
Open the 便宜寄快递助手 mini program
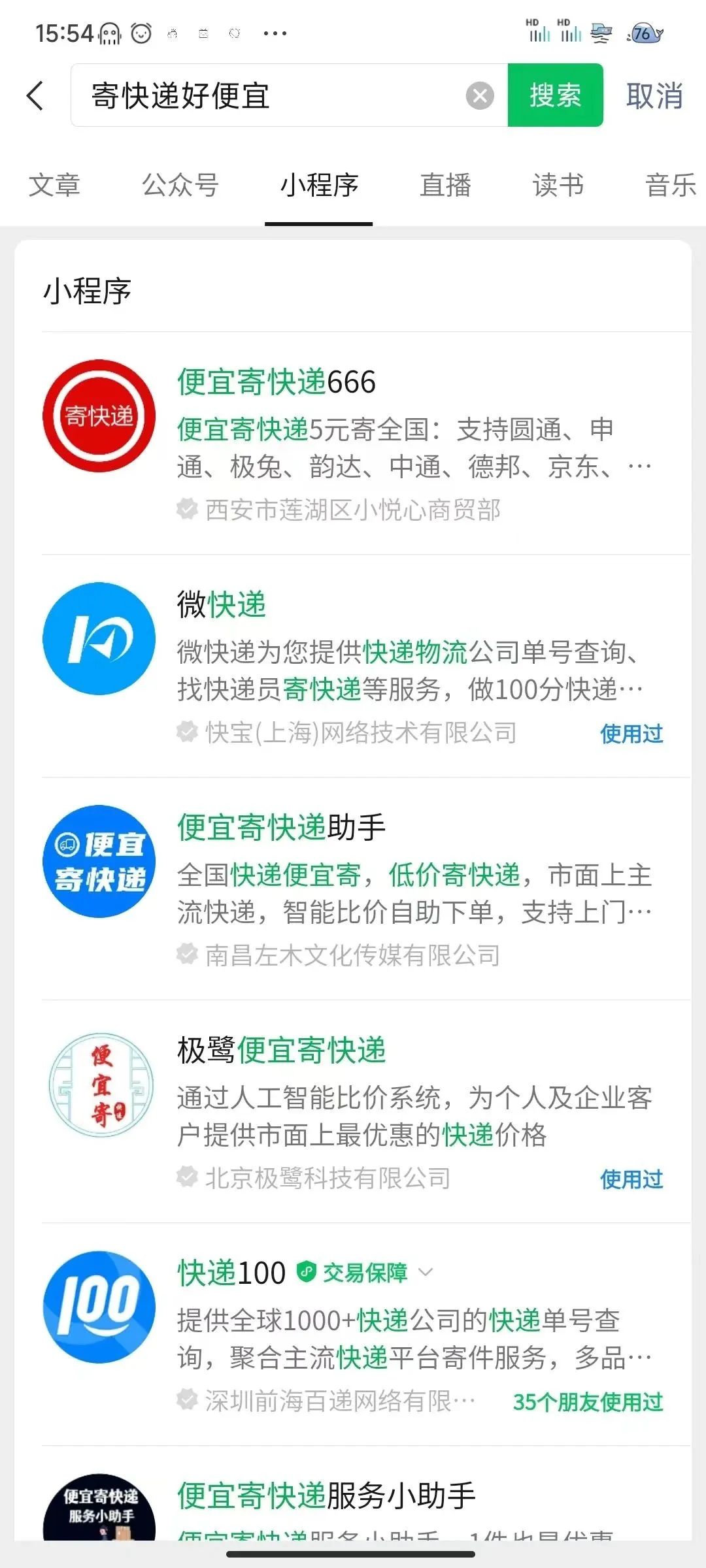(366, 889)
